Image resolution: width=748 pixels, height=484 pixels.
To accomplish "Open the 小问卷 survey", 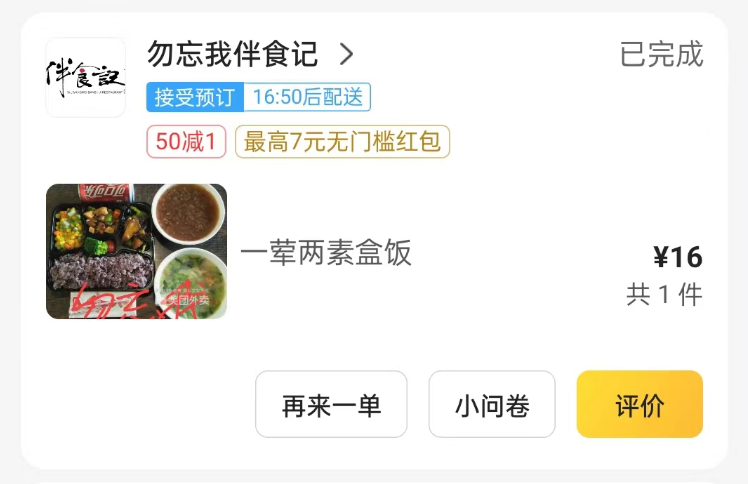I will 492,405.
